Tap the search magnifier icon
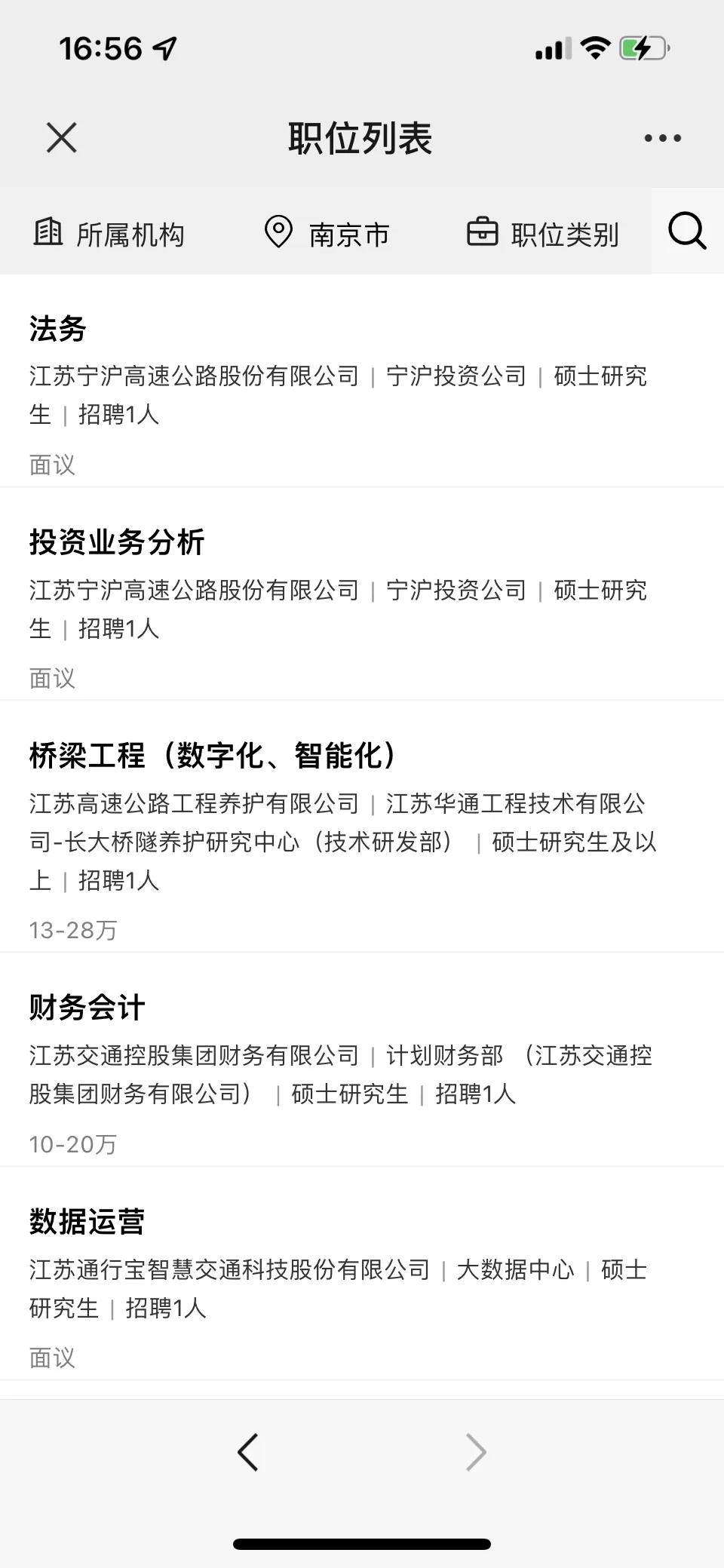The height and width of the screenshot is (1568, 724). [687, 231]
